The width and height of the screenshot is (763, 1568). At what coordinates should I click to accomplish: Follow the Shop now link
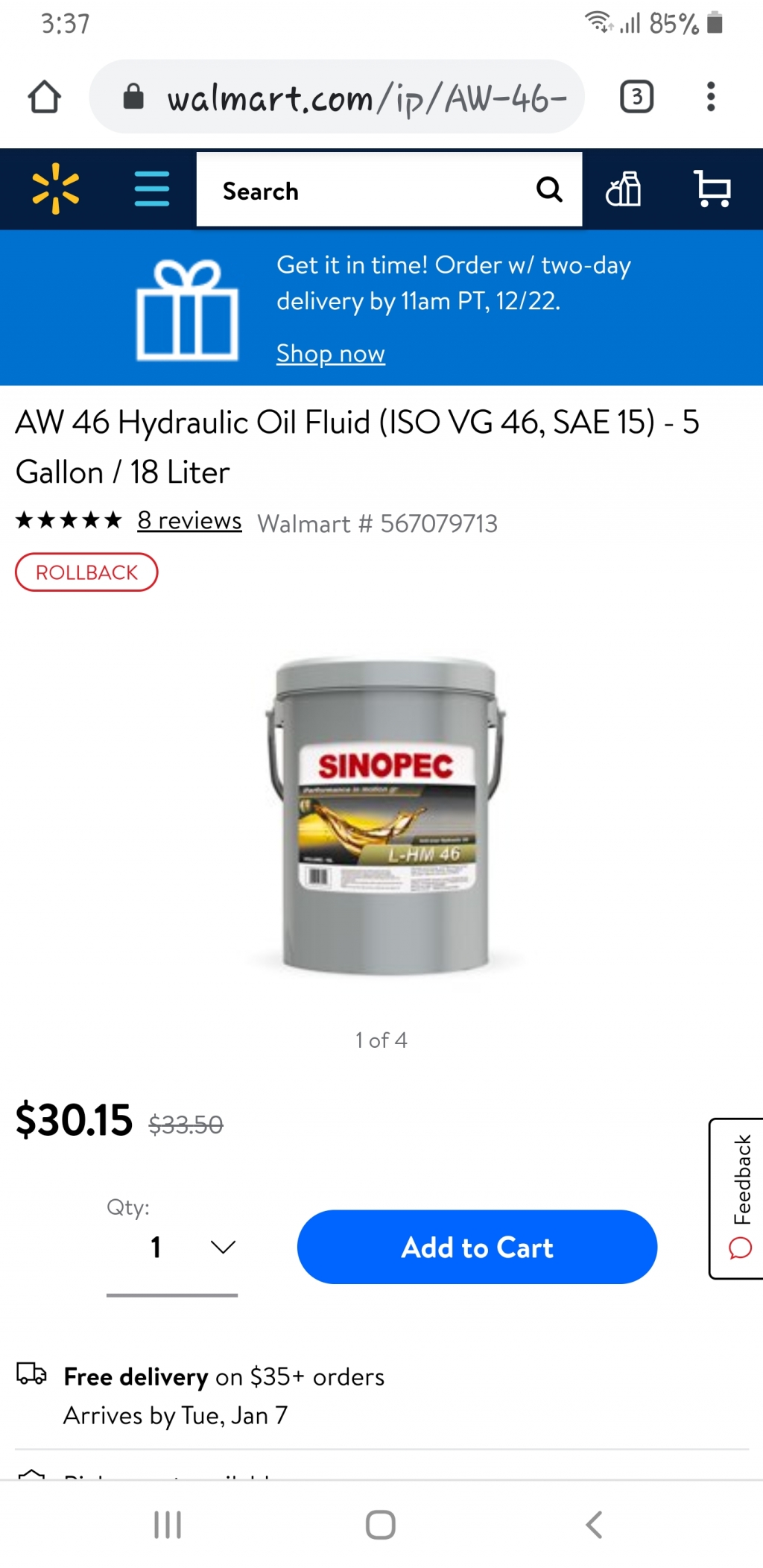[330, 353]
